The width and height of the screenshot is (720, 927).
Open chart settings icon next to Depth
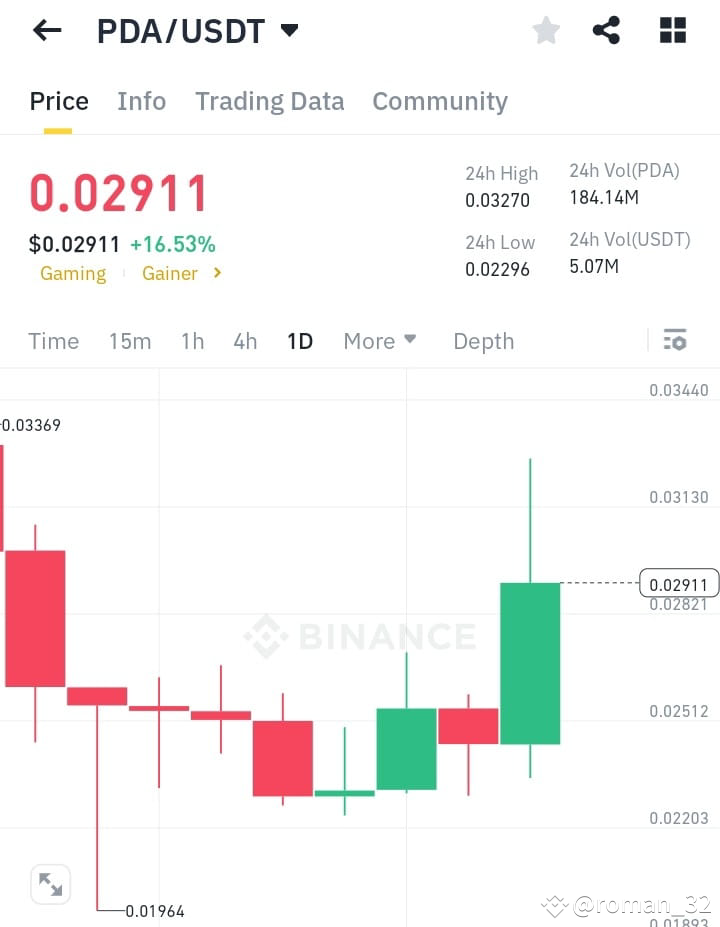click(675, 340)
